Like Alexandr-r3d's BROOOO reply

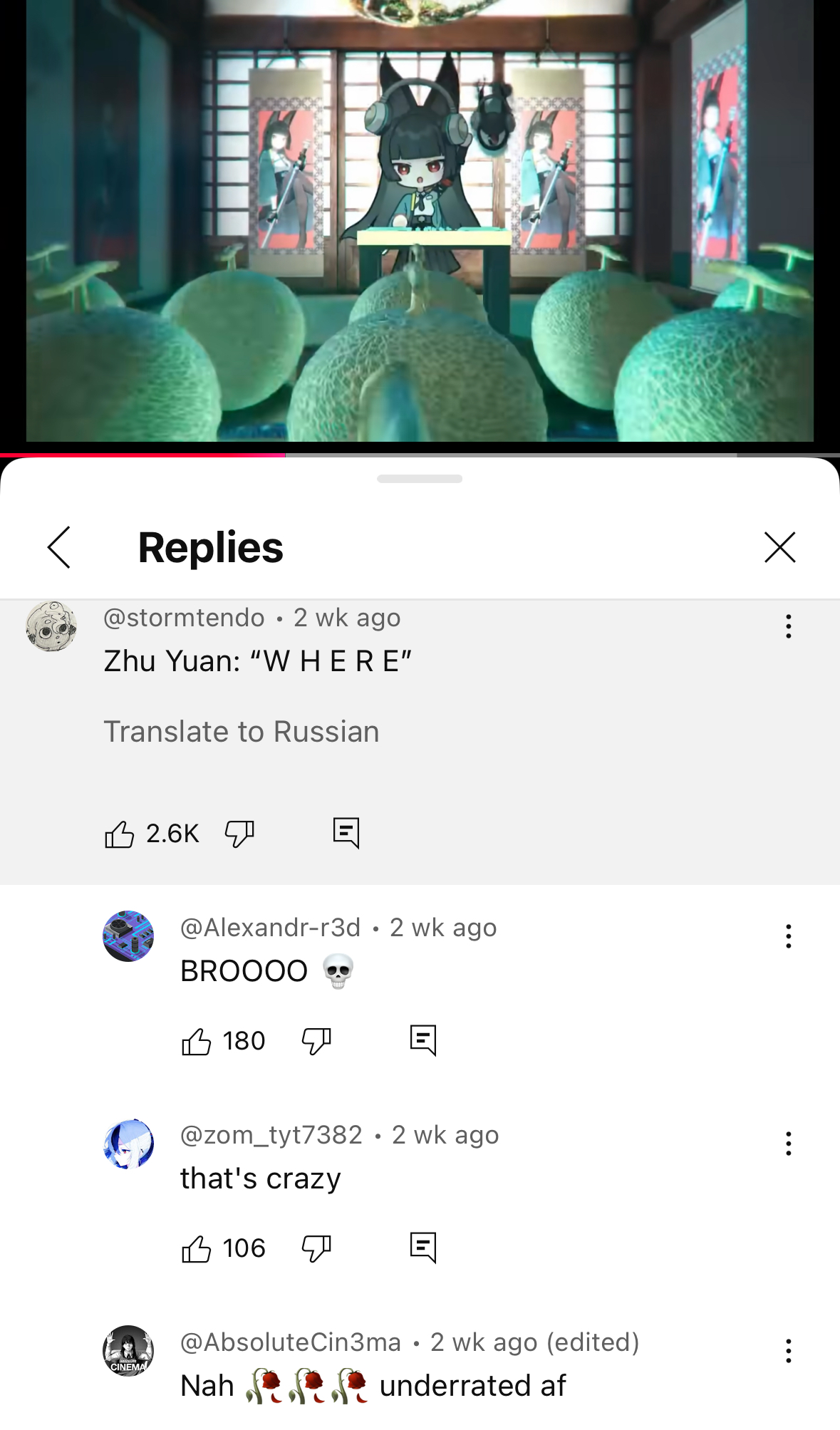click(196, 1042)
